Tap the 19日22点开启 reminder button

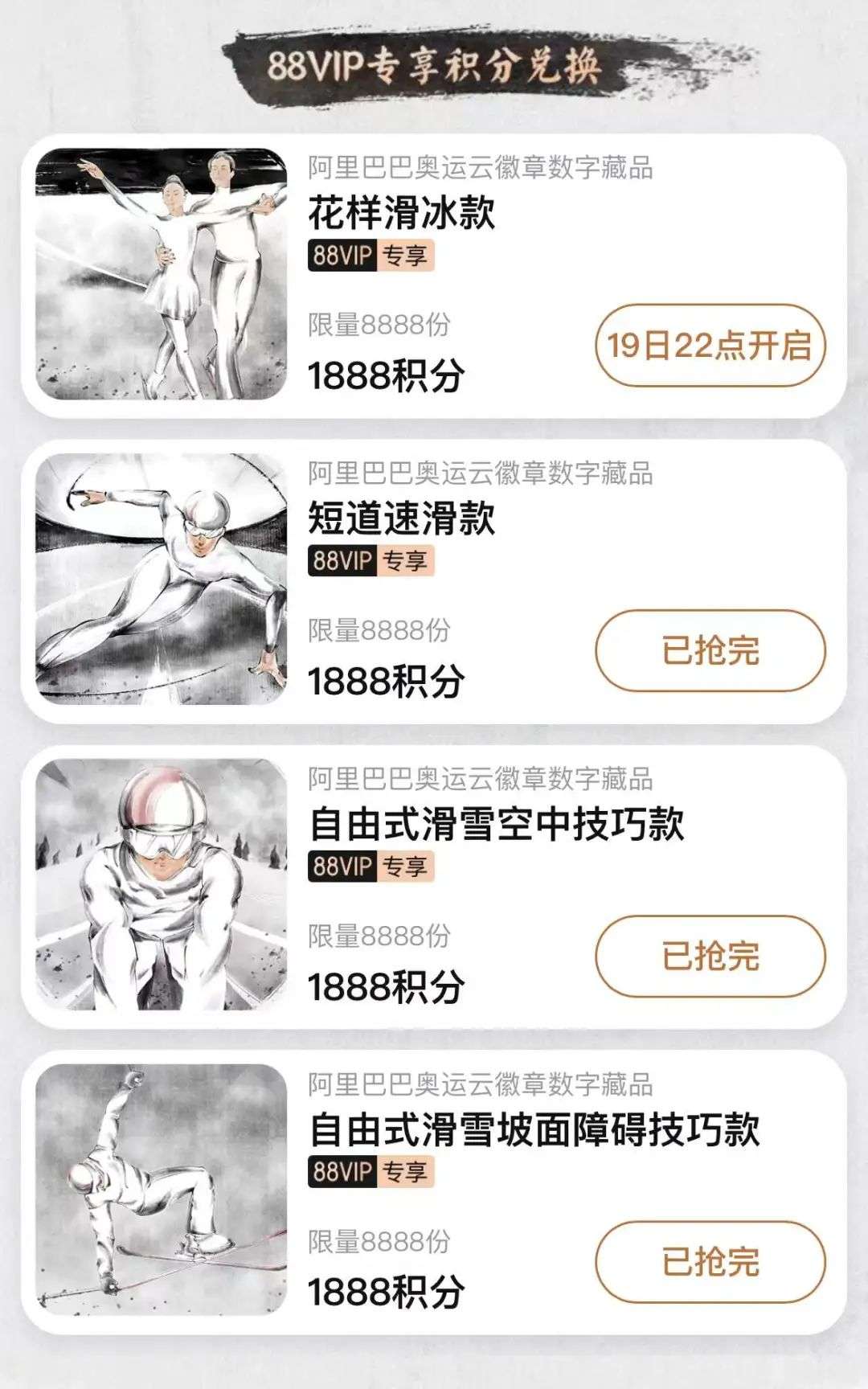point(710,346)
